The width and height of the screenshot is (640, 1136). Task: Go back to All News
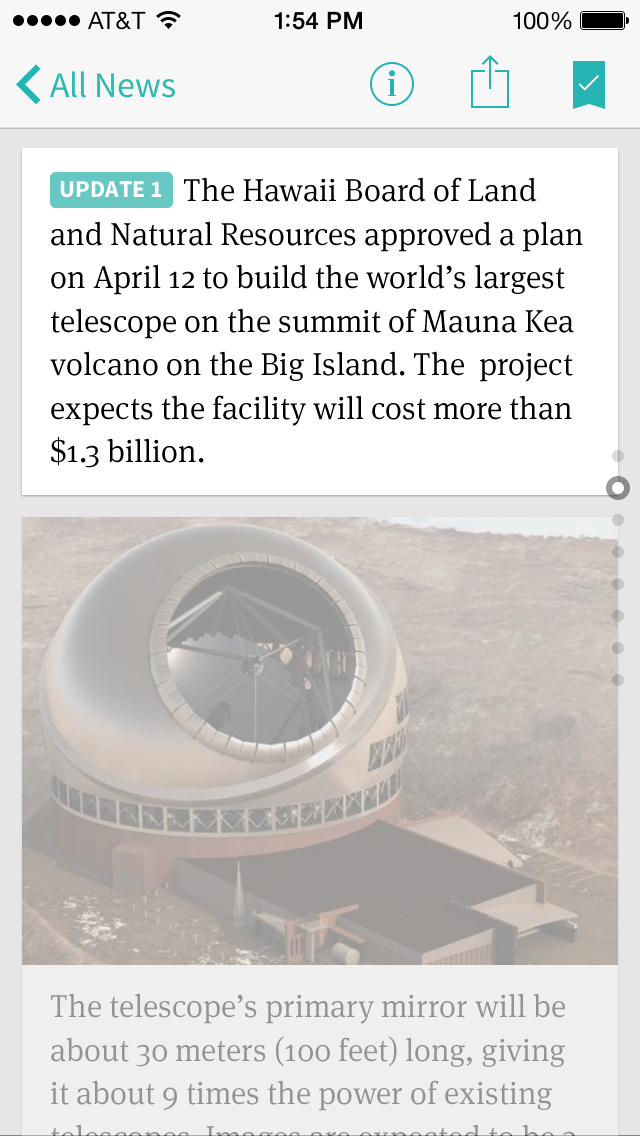[96, 85]
